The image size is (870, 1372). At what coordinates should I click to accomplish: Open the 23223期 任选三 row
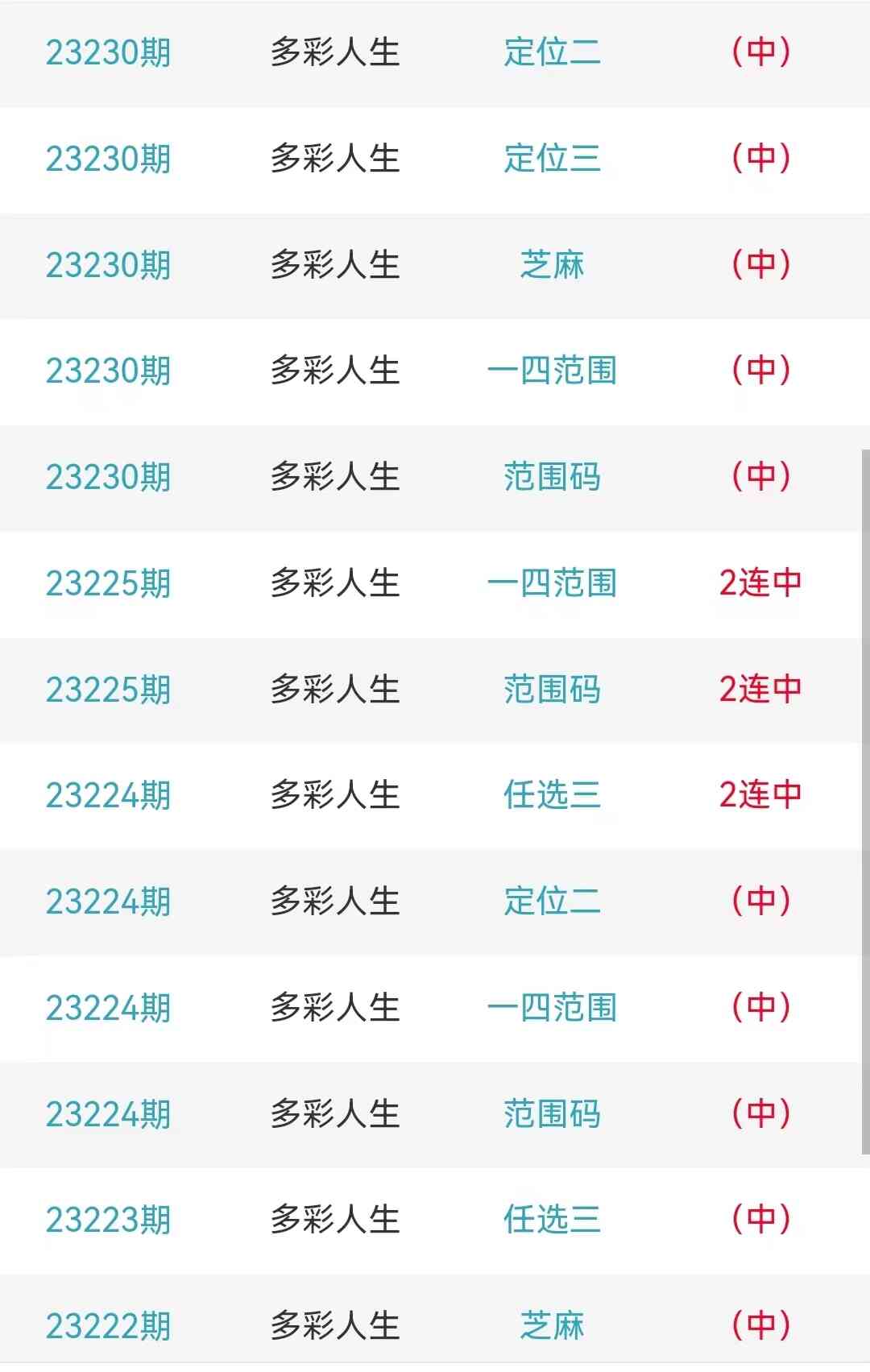pos(552,1220)
